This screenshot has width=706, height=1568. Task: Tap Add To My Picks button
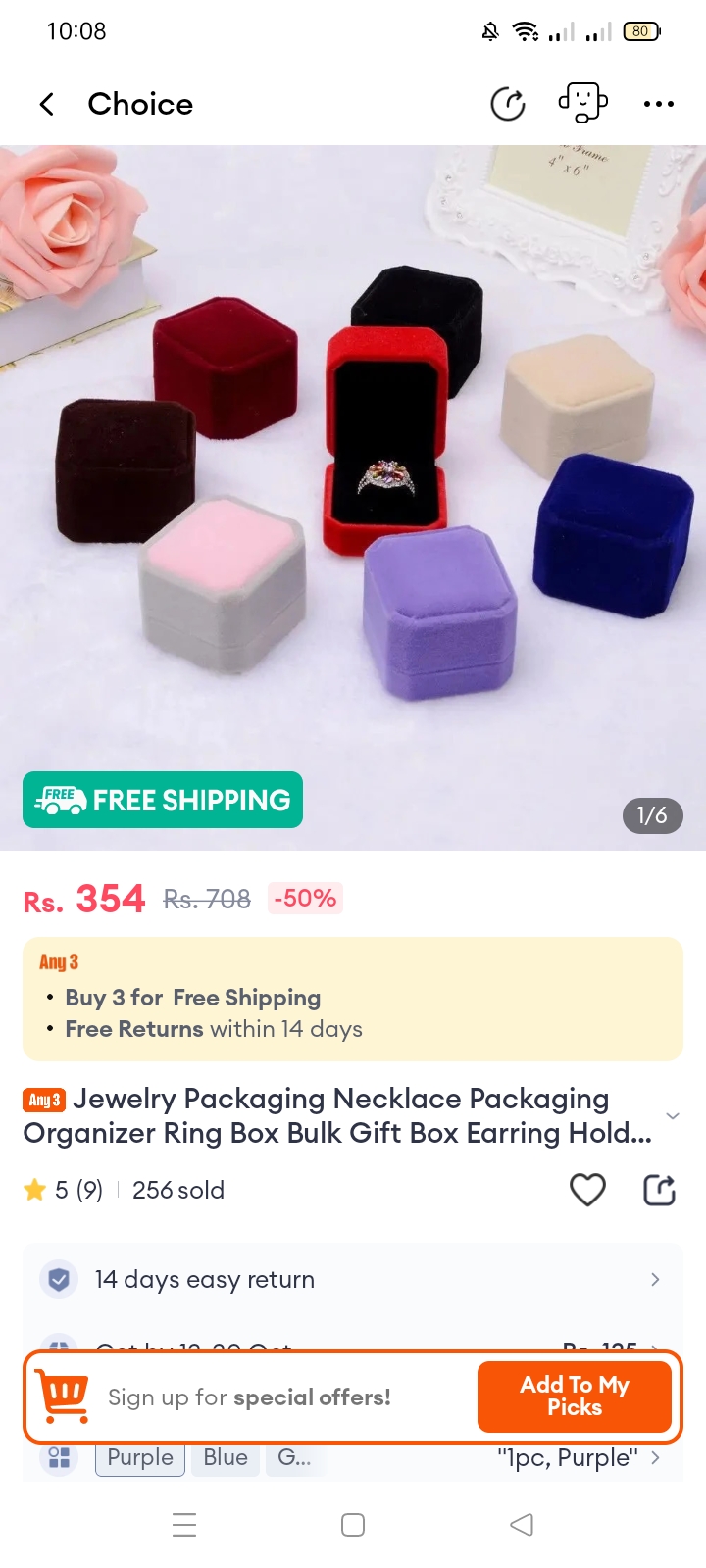pos(575,1396)
